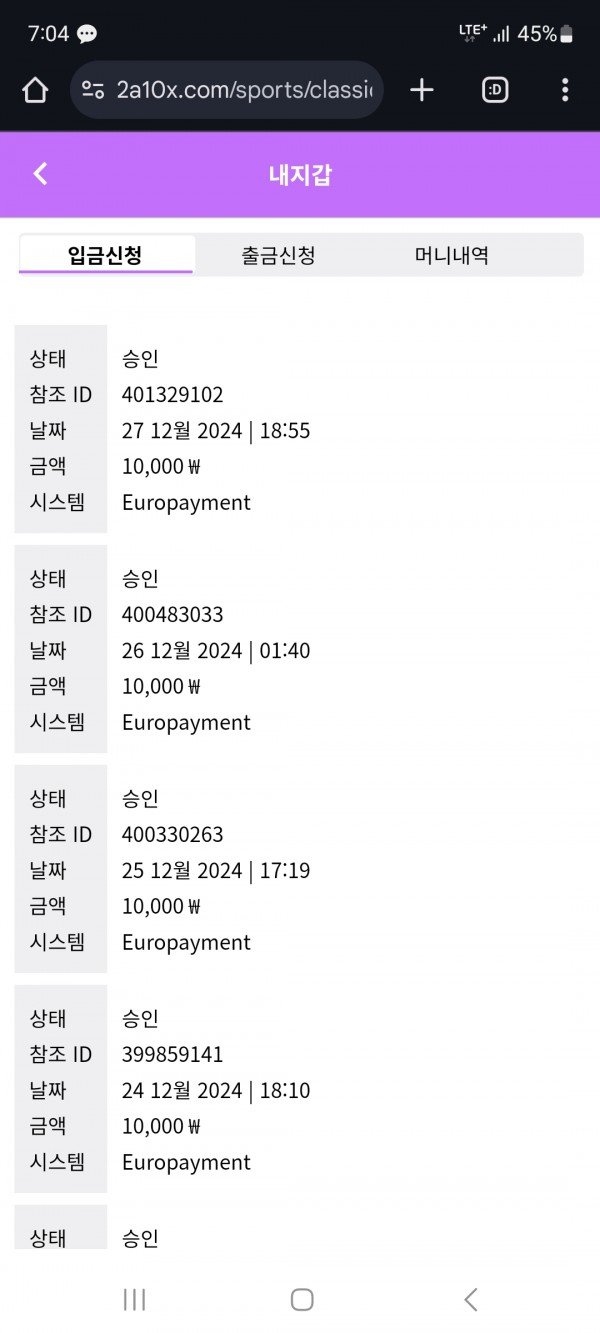Image resolution: width=600 pixels, height=1333 pixels.
Task: Go back from the 내지갑 page
Action: click(40, 174)
